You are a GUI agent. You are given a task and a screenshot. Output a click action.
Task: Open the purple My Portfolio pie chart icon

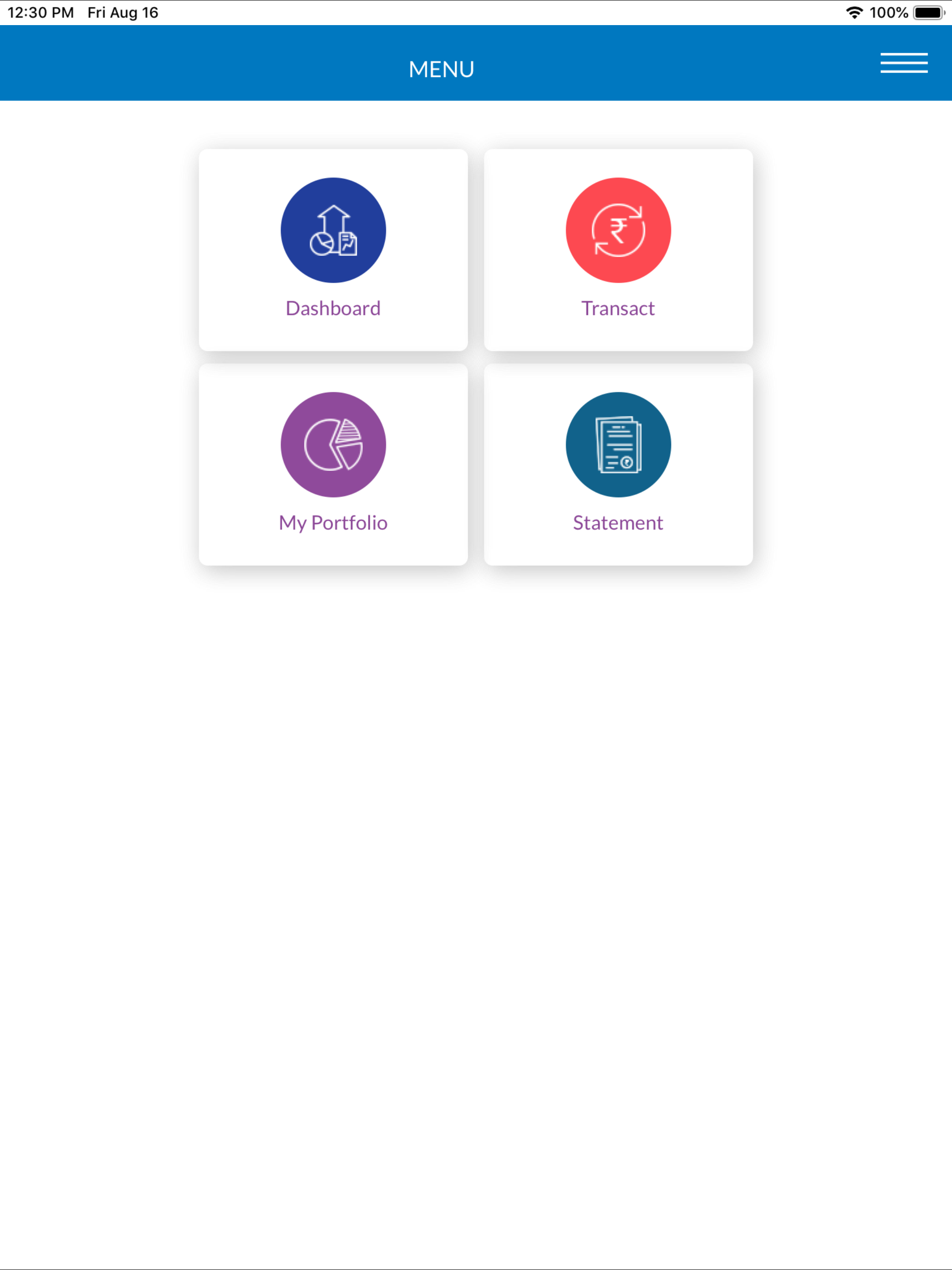pyautogui.click(x=333, y=445)
